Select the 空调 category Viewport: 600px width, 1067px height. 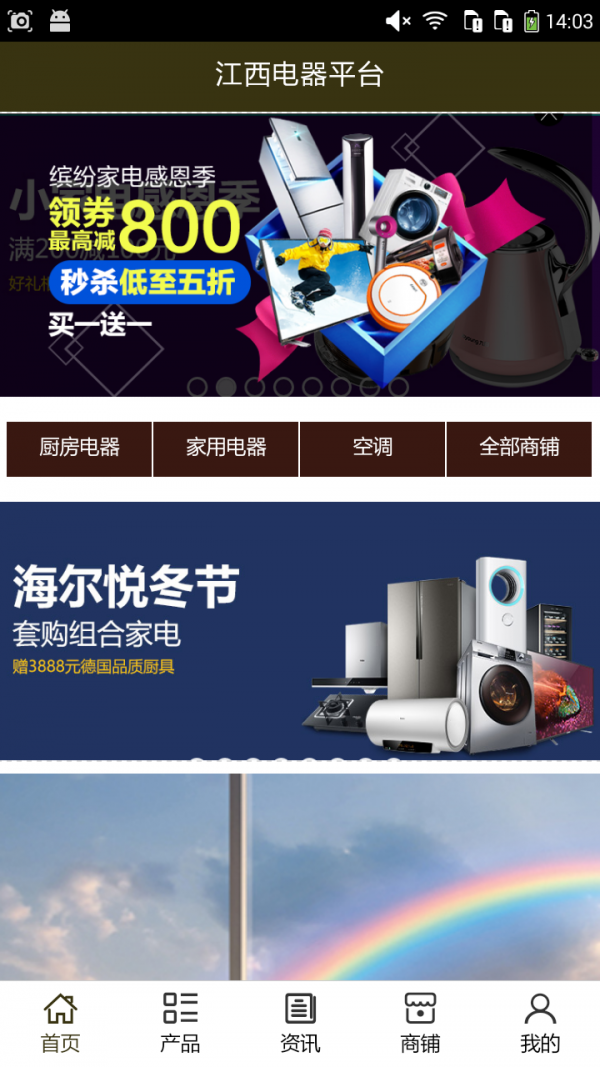tap(372, 448)
